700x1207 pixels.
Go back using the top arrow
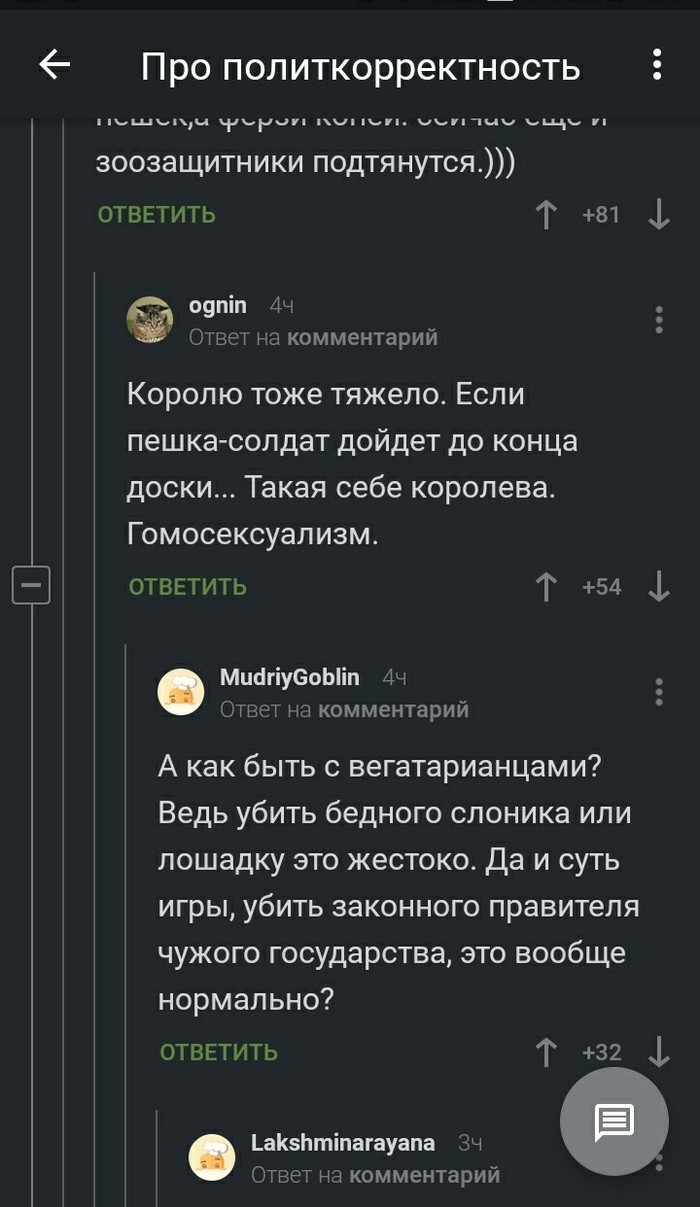(55, 65)
